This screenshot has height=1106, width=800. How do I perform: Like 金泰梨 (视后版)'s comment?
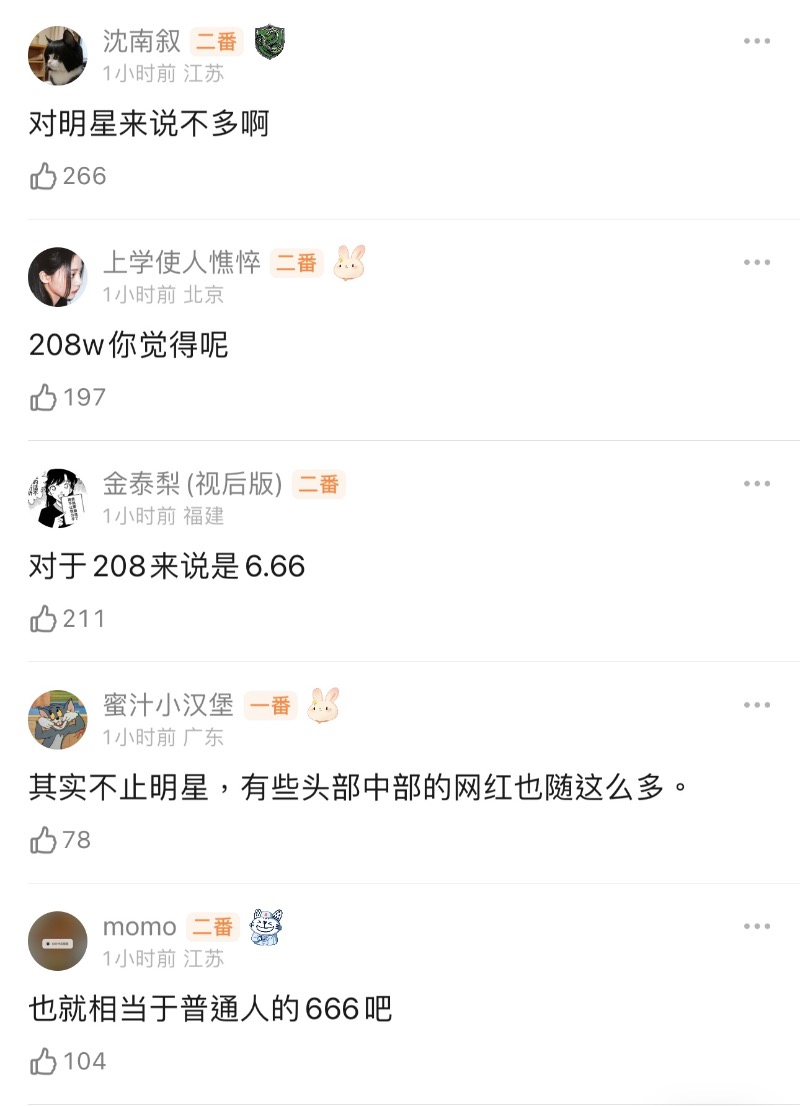point(44,620)
